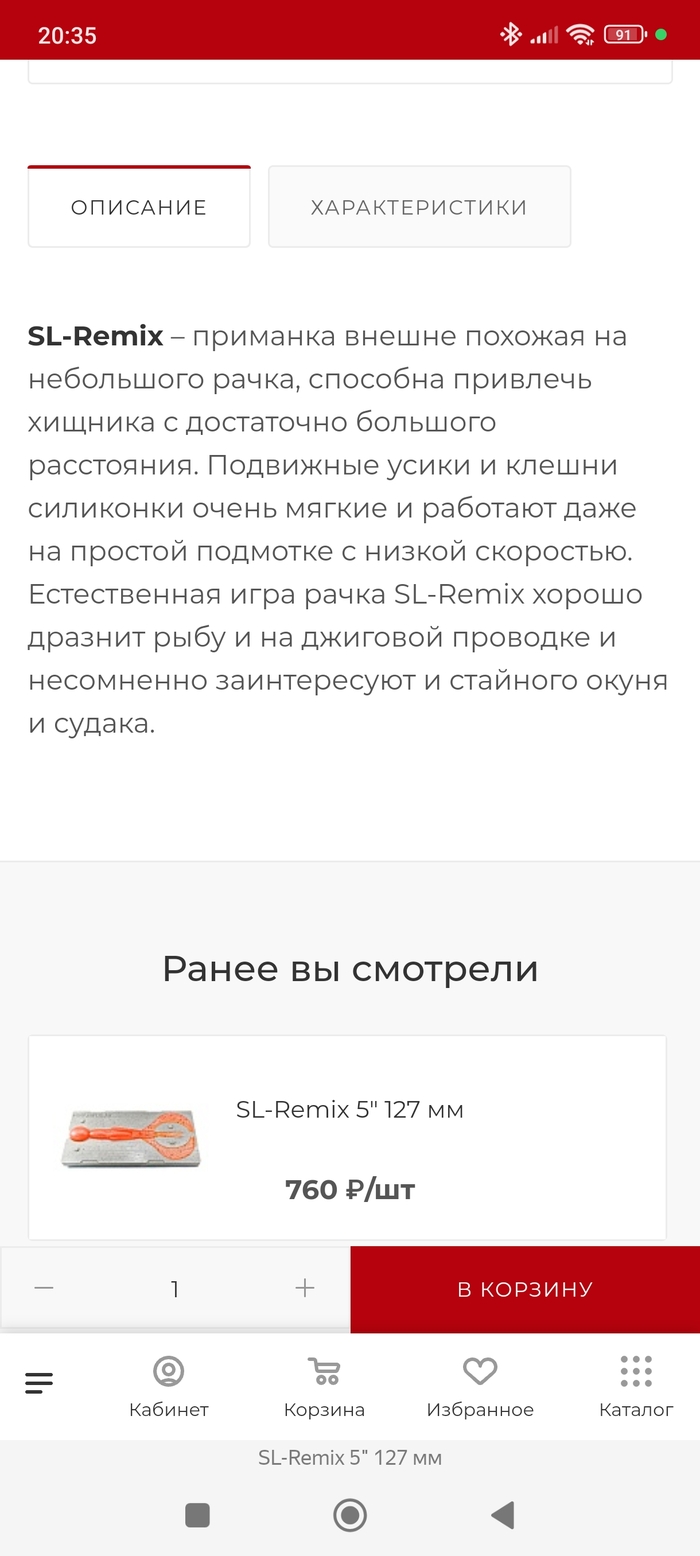Viewport: 700px width, 1556px height.
Task: Decrease quantity with the minus button
Action: pyautogui.click(x=44, y=1288)
